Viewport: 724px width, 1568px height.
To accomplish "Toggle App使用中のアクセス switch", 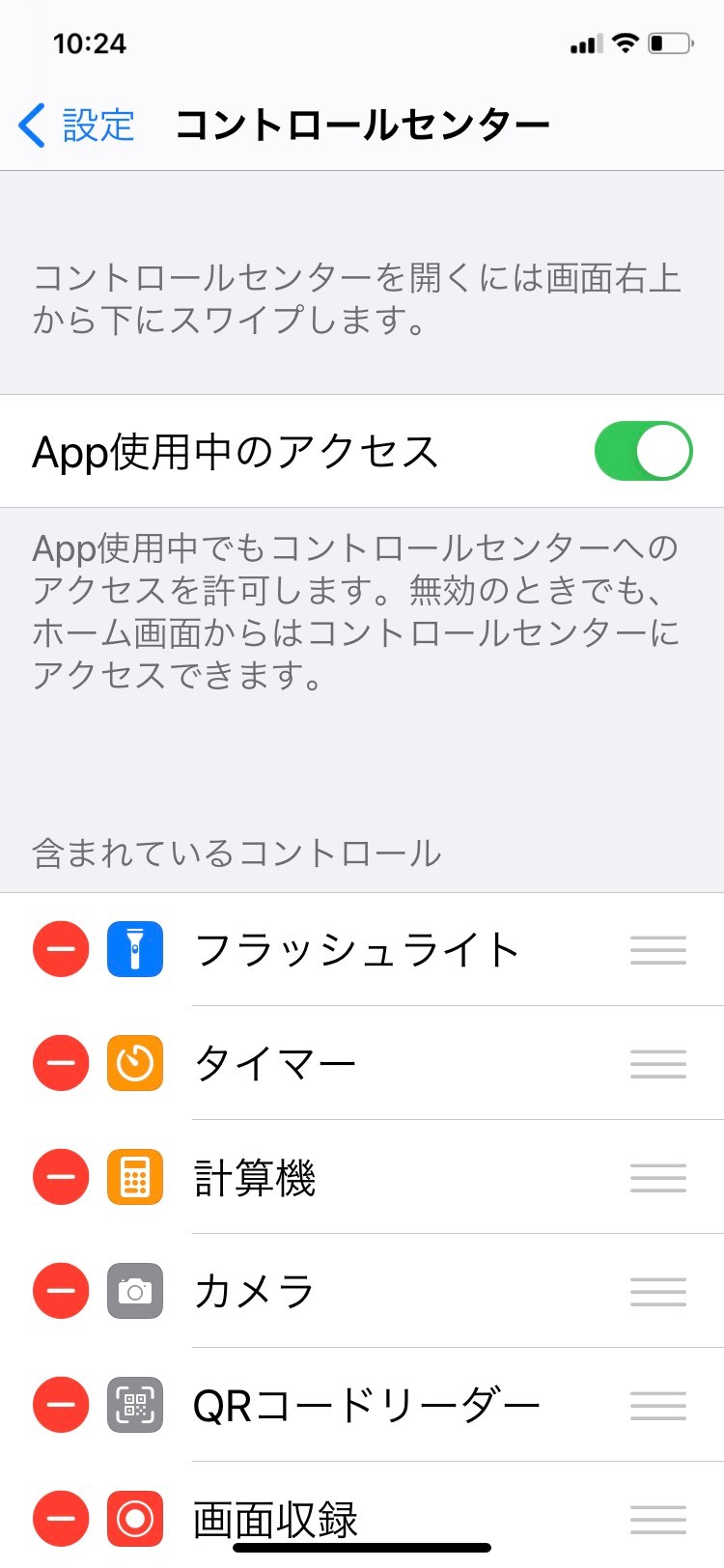I will point(643,451).
